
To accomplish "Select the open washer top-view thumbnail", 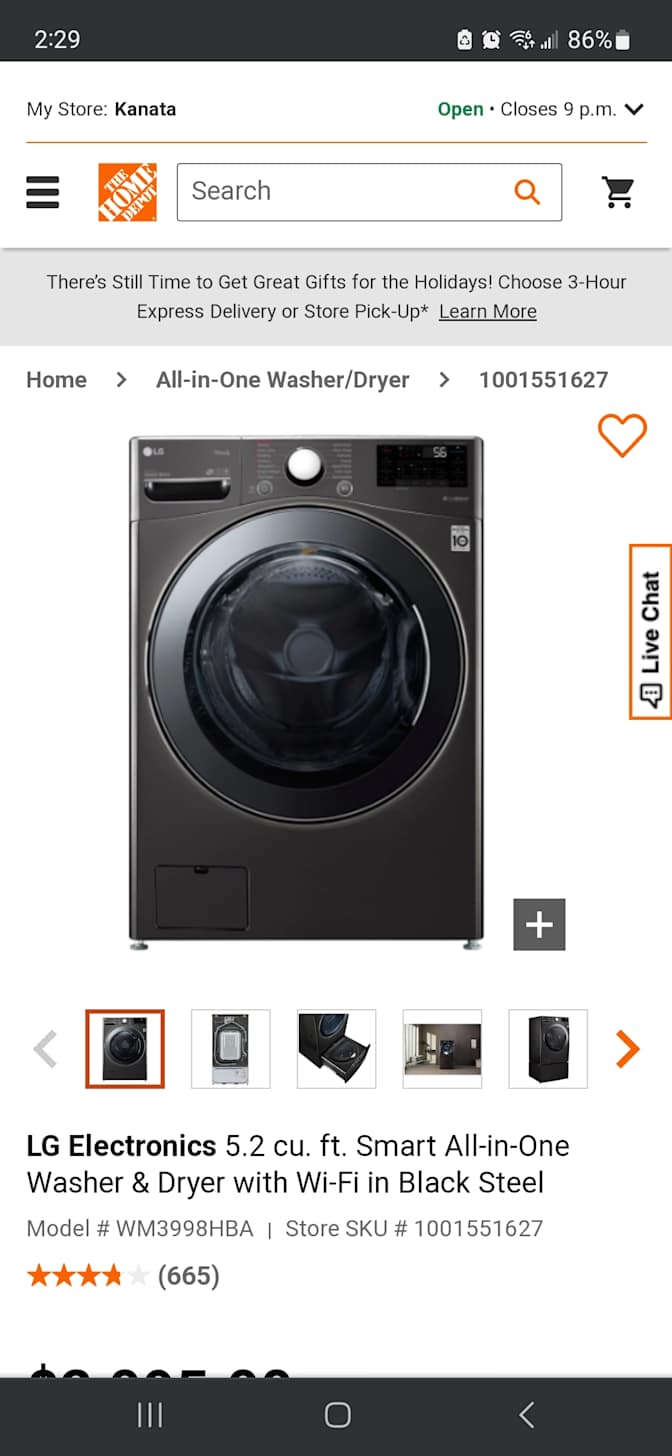I will pos(230,1048).
